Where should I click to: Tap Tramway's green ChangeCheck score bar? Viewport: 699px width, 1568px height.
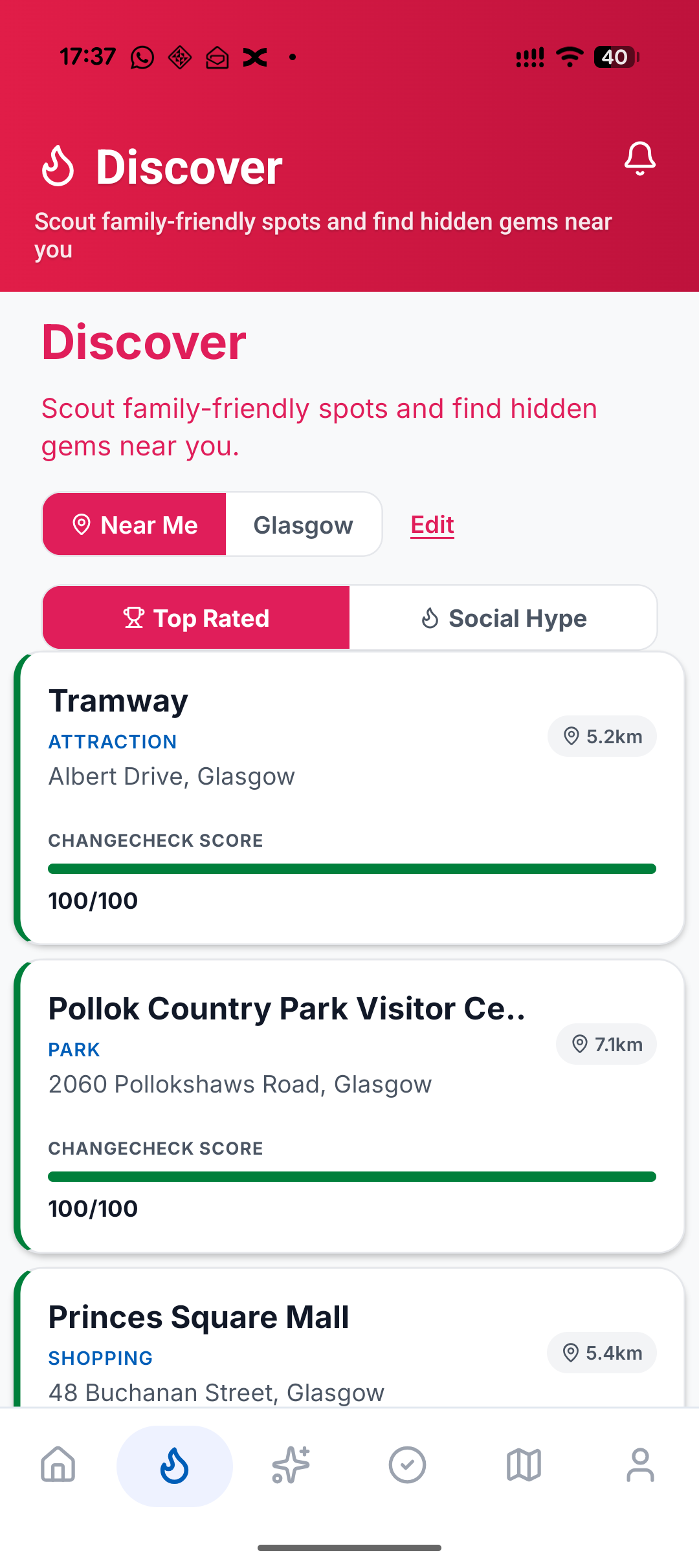(x=353, y=867)
